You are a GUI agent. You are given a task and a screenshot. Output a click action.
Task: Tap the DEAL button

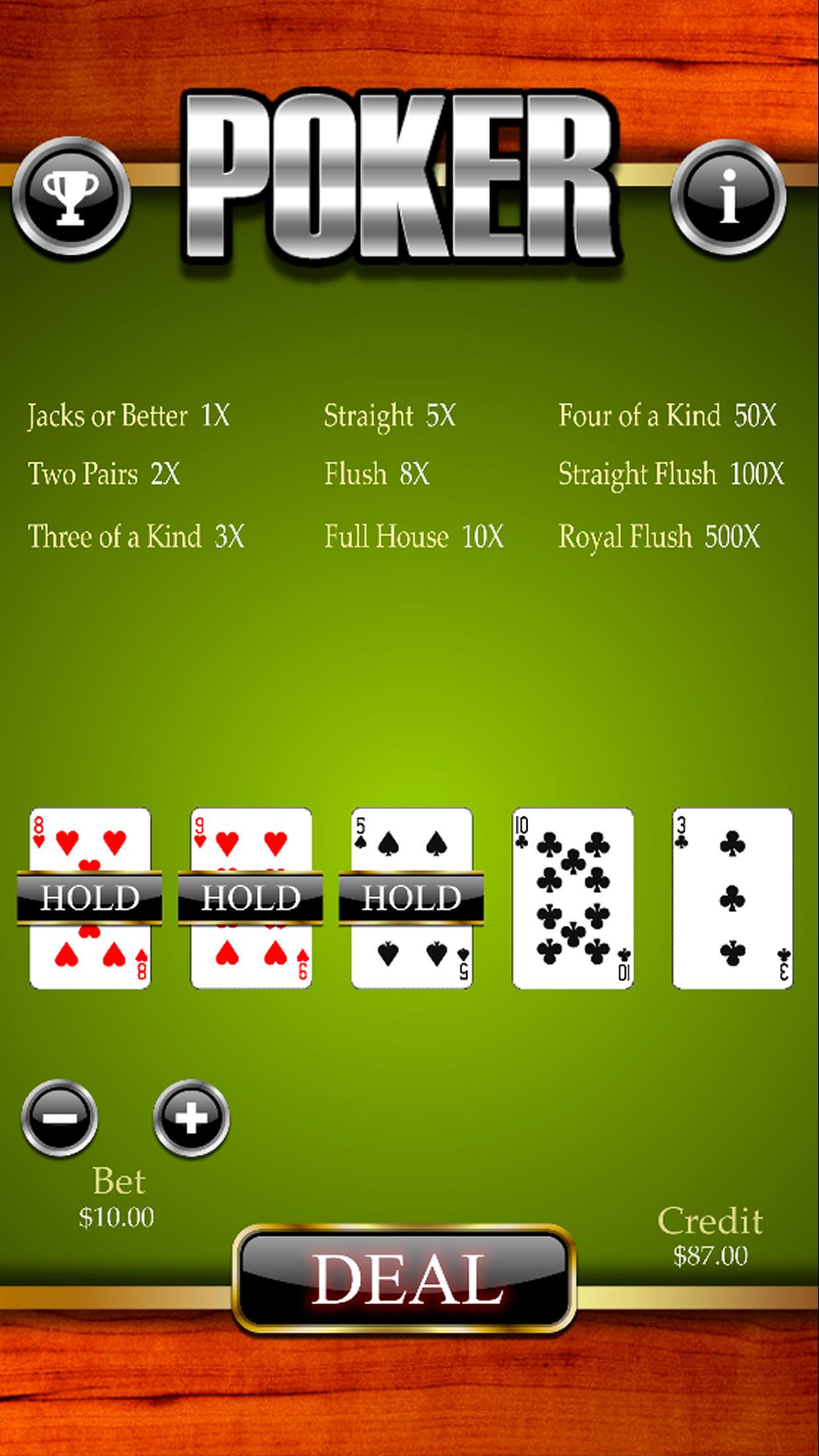coord(405,1279)
